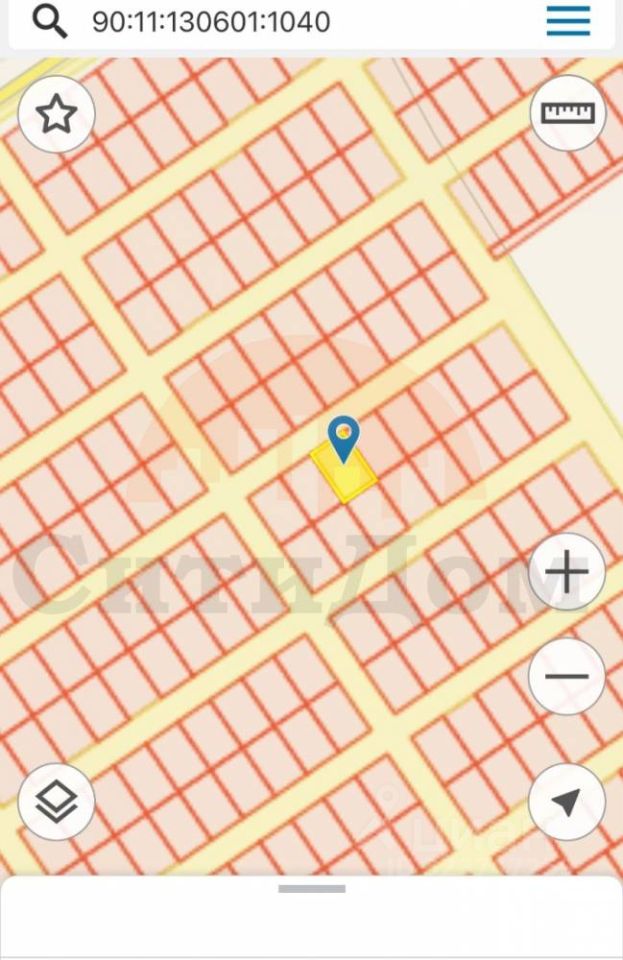Screen dimensions: 623x960
Task: Center map on my current location
Action: (x=566, y=802)
